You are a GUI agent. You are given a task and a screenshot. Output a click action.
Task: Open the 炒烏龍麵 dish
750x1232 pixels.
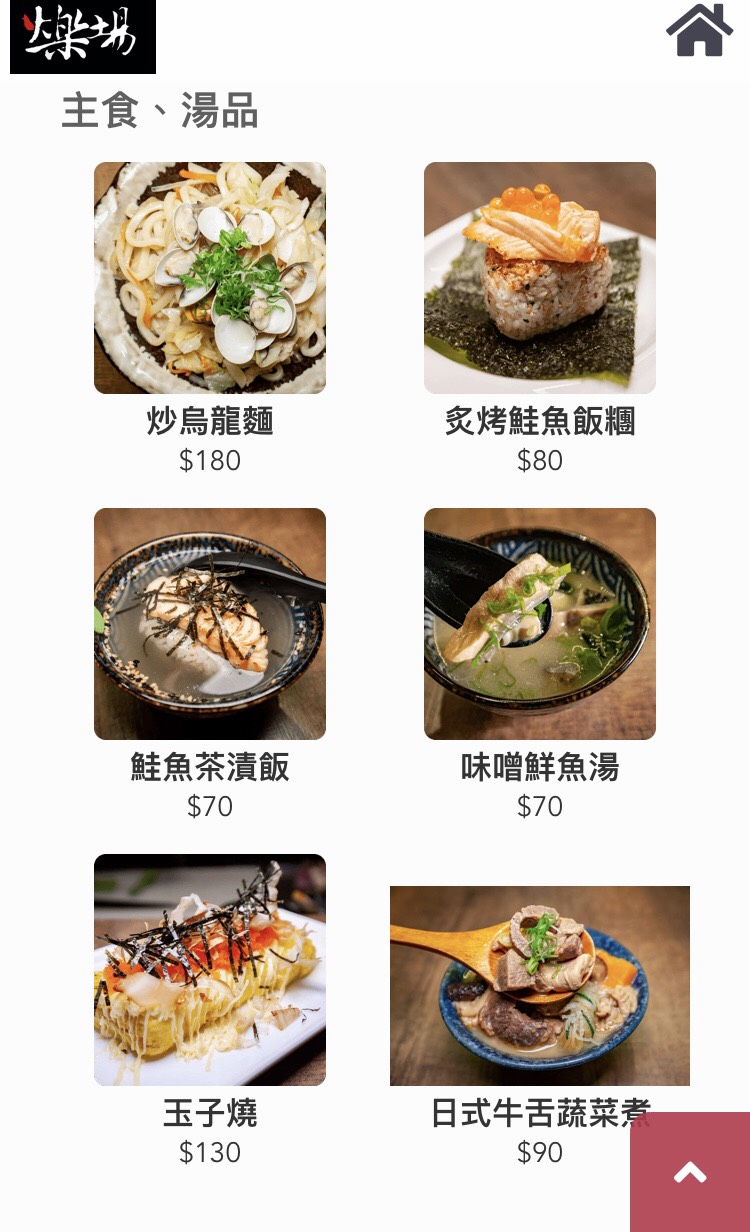tap(210, 278)
